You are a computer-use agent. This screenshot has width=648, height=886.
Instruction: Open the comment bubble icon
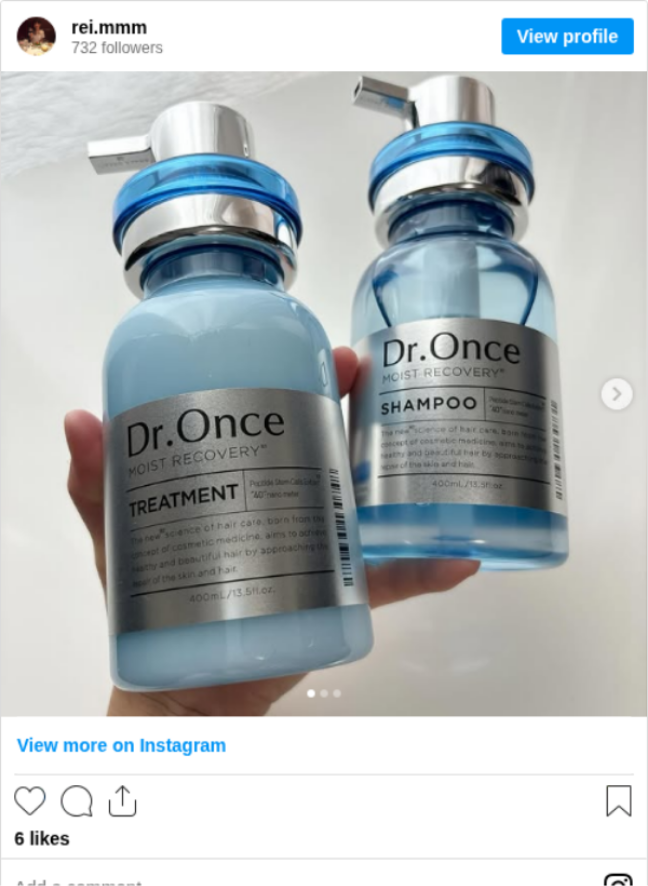point(76,801)
